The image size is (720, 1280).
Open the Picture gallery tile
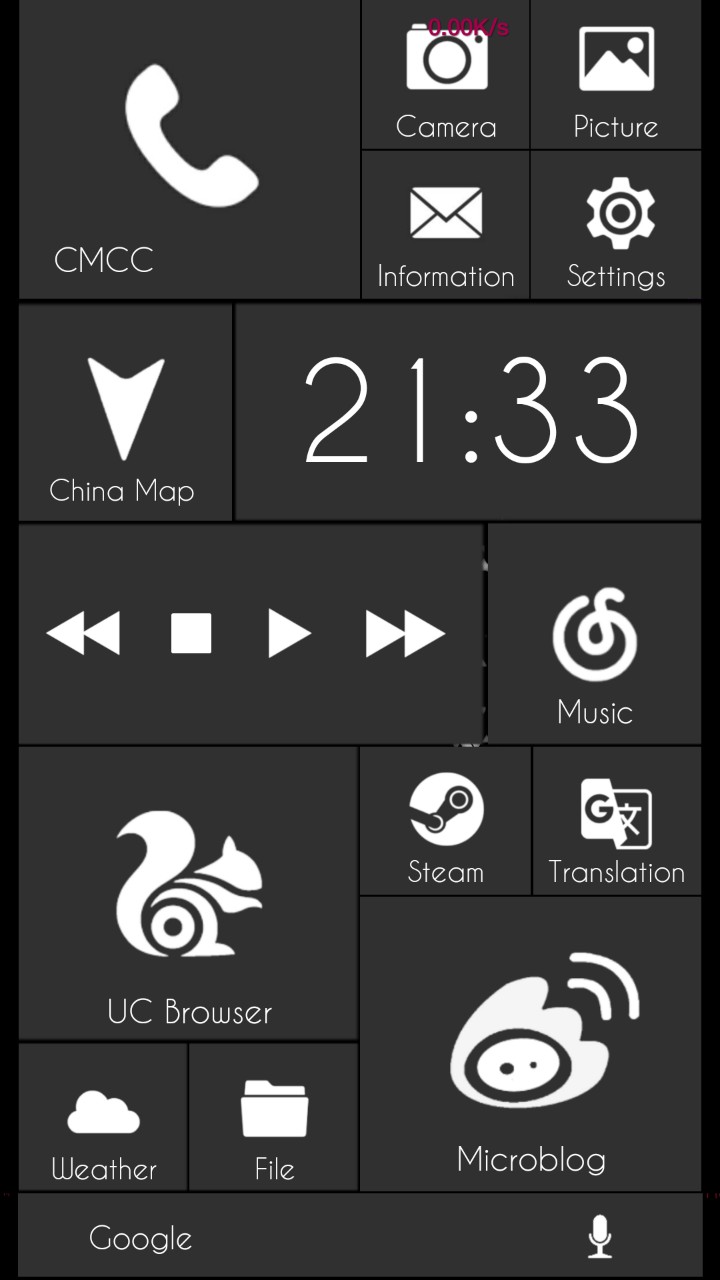[616, 76]
